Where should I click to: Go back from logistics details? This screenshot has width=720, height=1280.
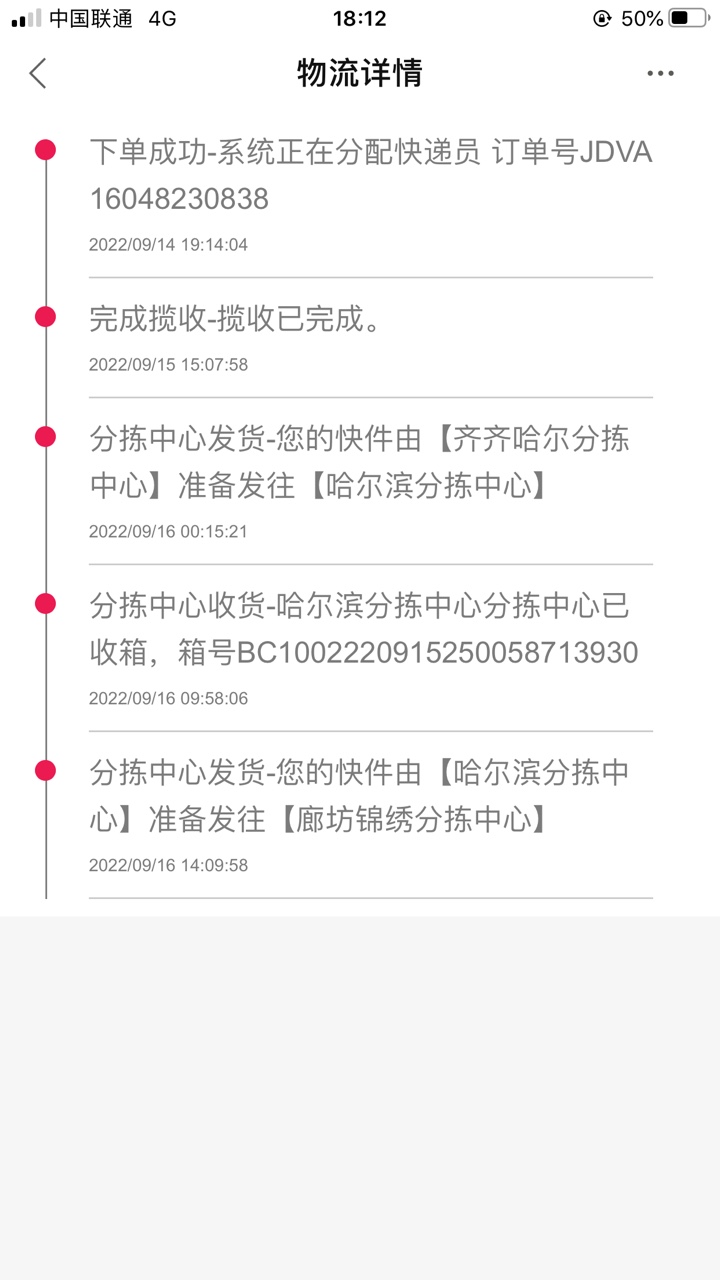(38, 73)
